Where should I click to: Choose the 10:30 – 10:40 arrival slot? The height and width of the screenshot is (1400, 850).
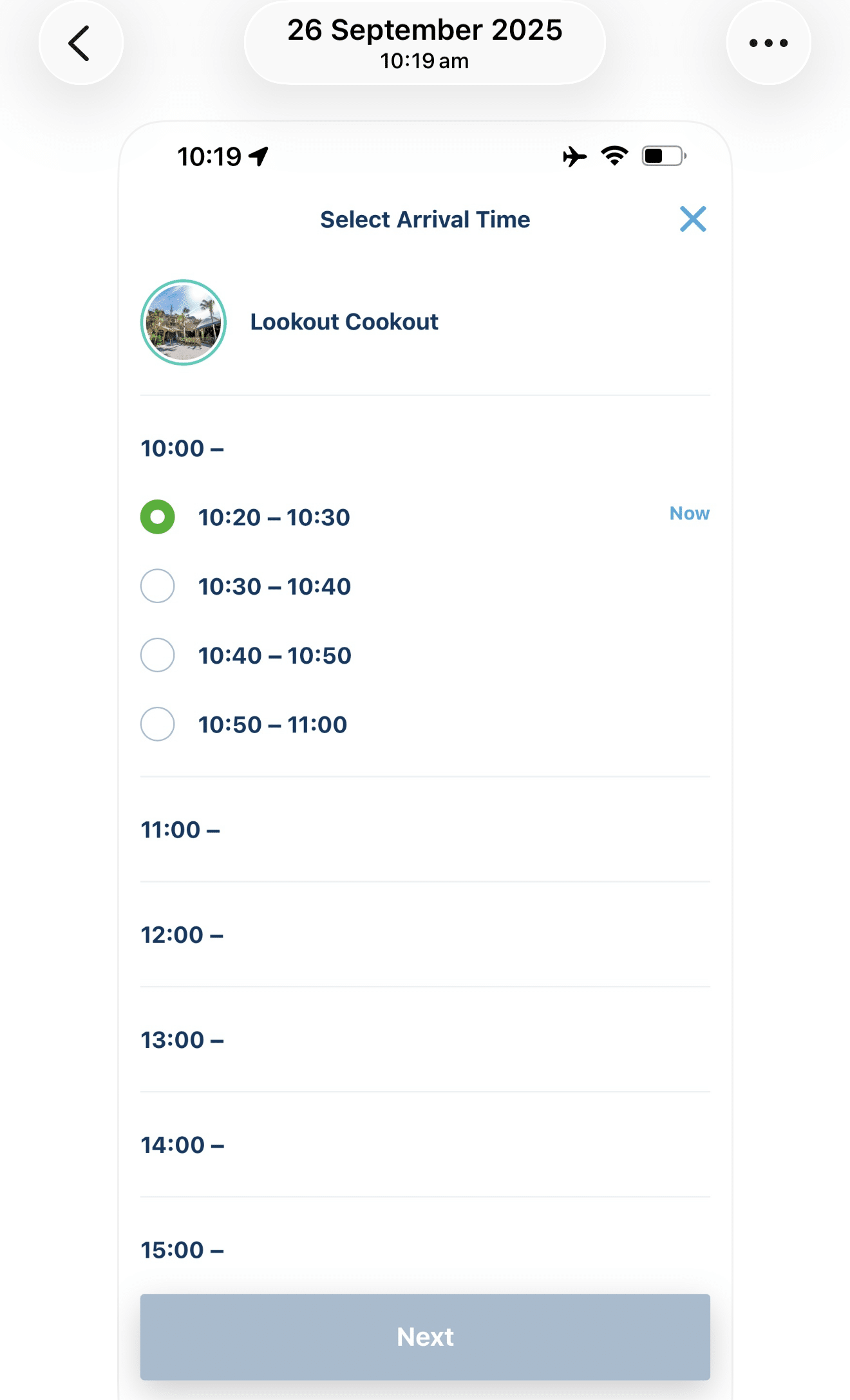pos(158,586)
